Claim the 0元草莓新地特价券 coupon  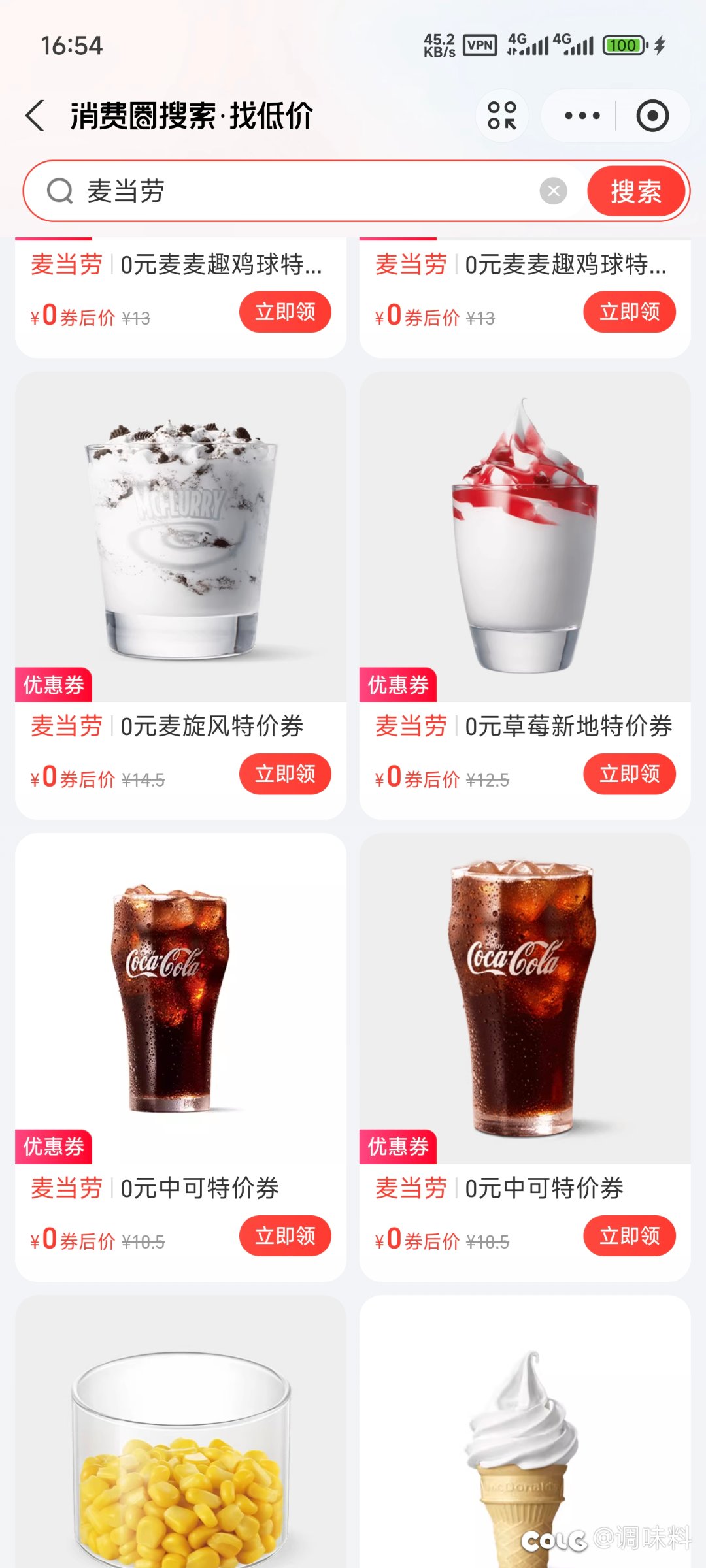(x=630, y=774)
